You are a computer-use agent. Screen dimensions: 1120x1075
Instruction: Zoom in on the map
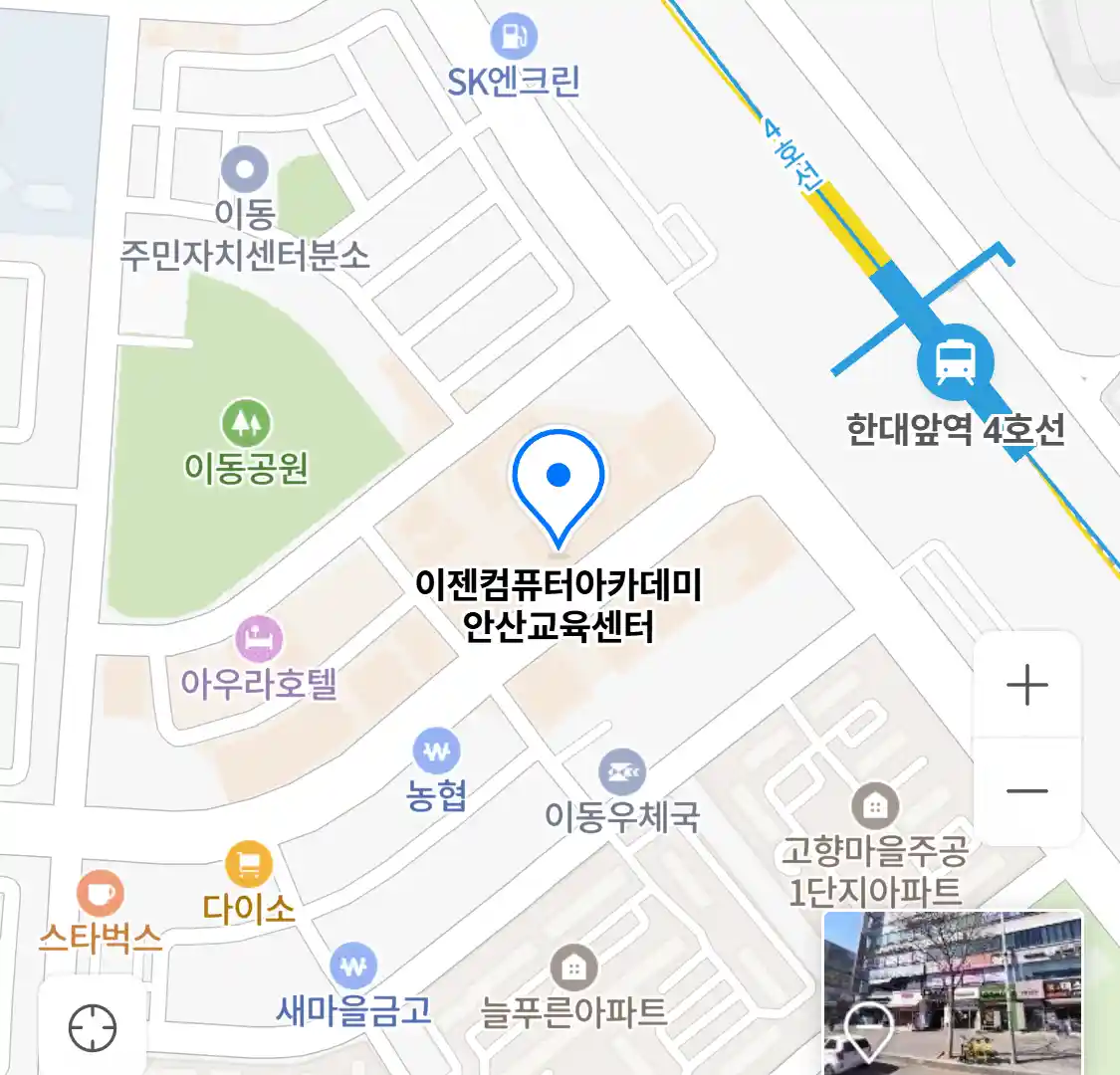tap(1026, 686)
